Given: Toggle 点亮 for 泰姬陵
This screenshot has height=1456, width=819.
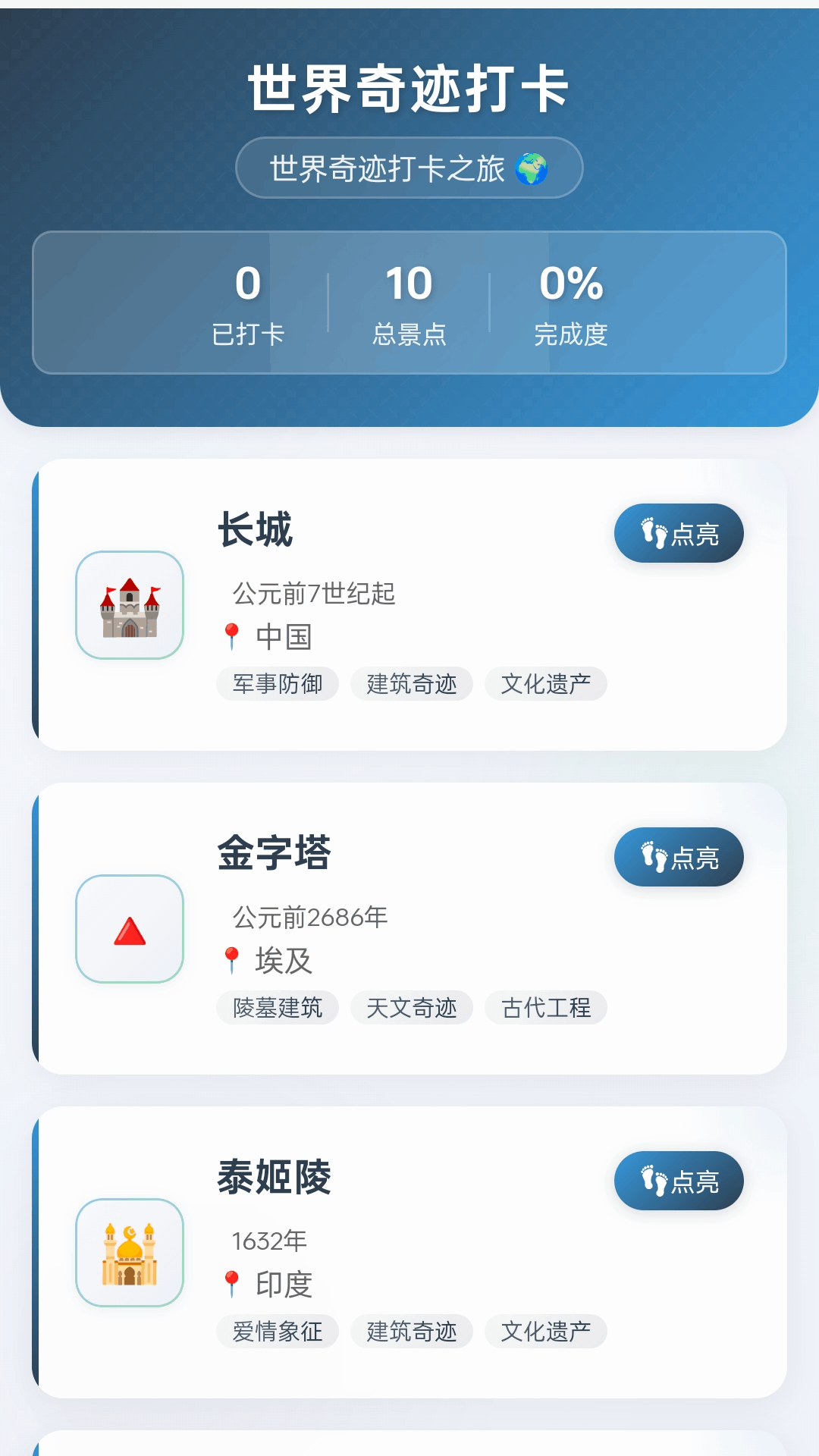Looking at the screenshot, I should [679, 1180].
